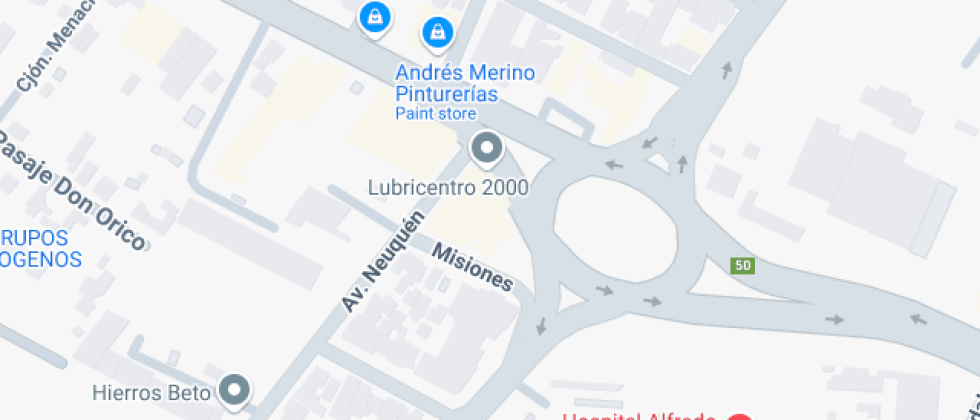The image size is (980, 420).
Task: Select the Lubricentro 2000 map marker
Action: (x=487, y=149)
